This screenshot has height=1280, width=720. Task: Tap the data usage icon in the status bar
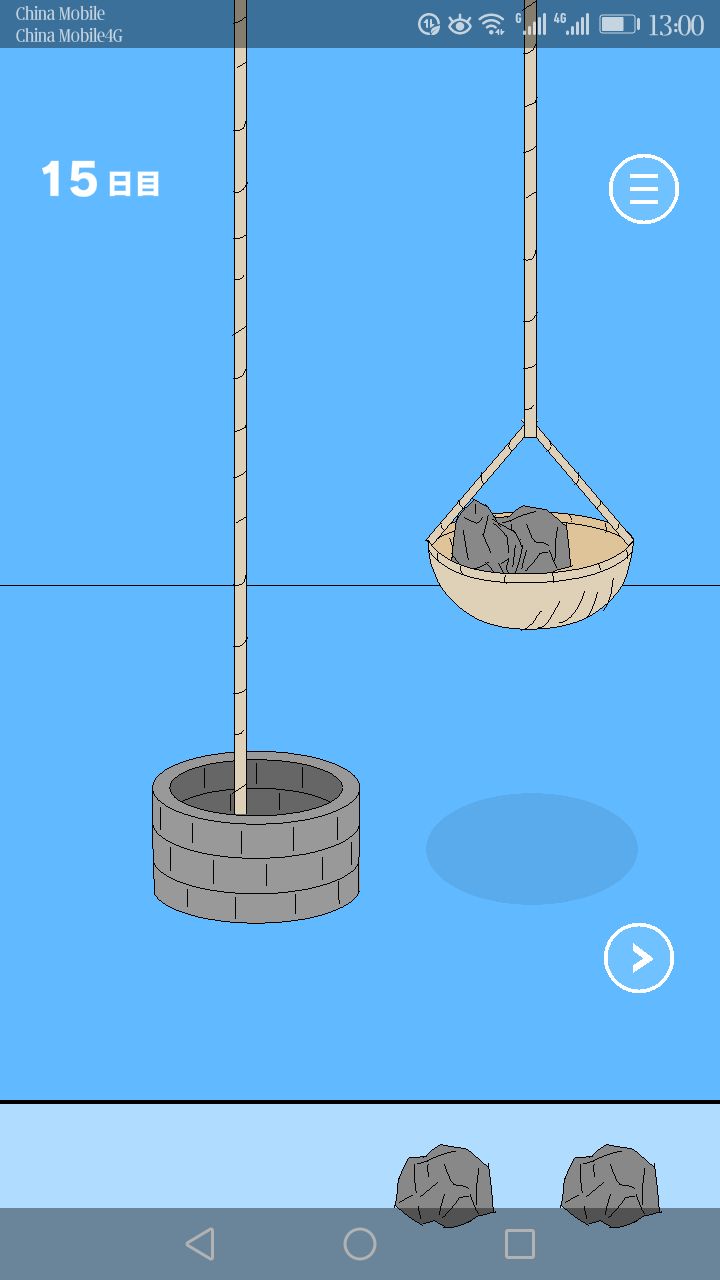pyautogui.click(x=428, y=23)
